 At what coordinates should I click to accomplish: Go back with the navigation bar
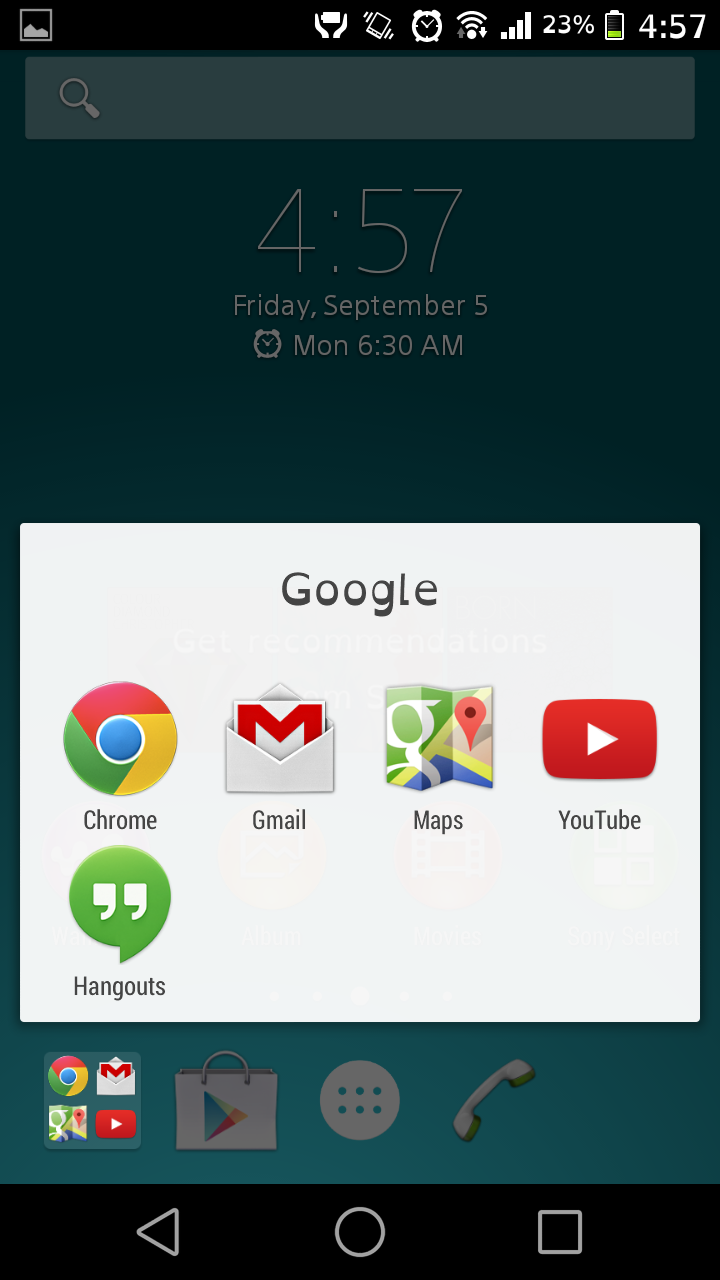(x=159, y=1231)
